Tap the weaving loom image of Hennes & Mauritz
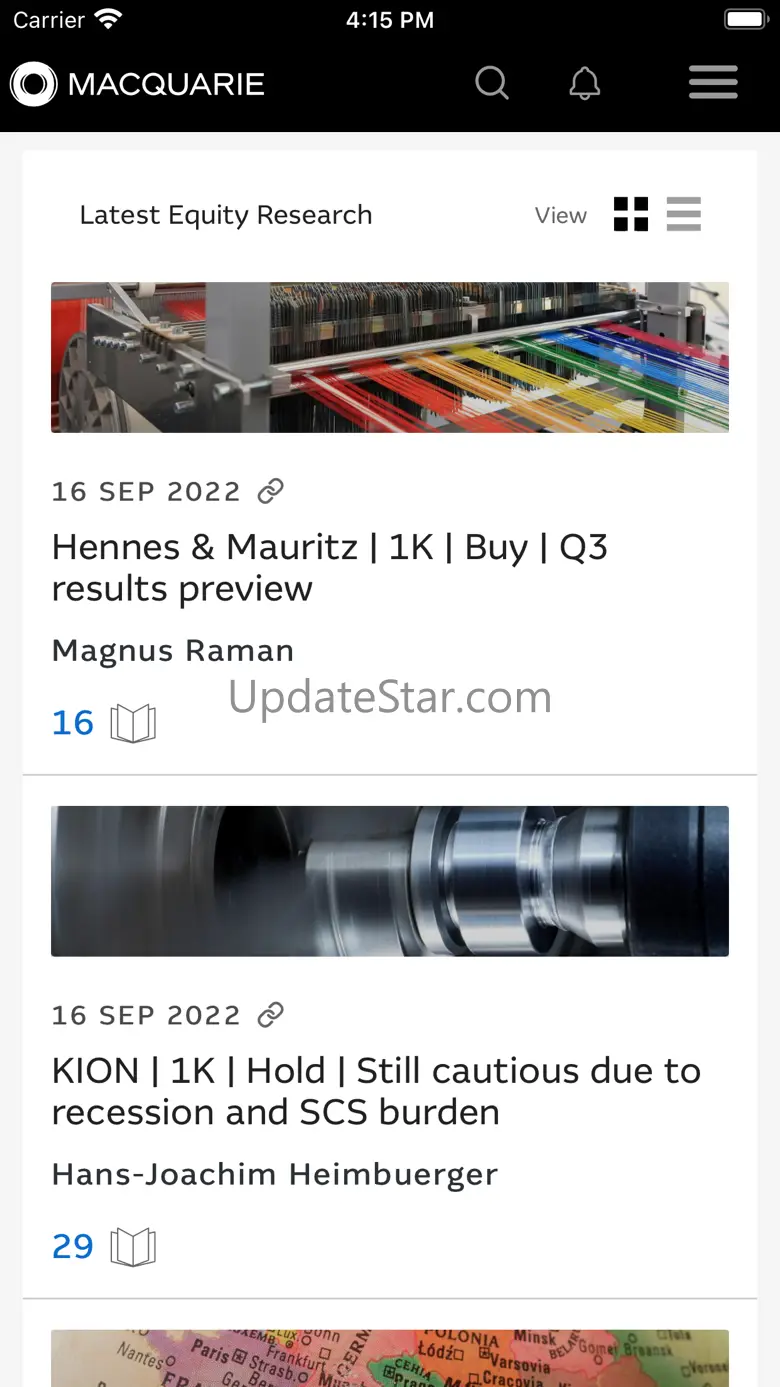Image resolution: width=780 pixels, height=1387 pixels. [390, 357]
